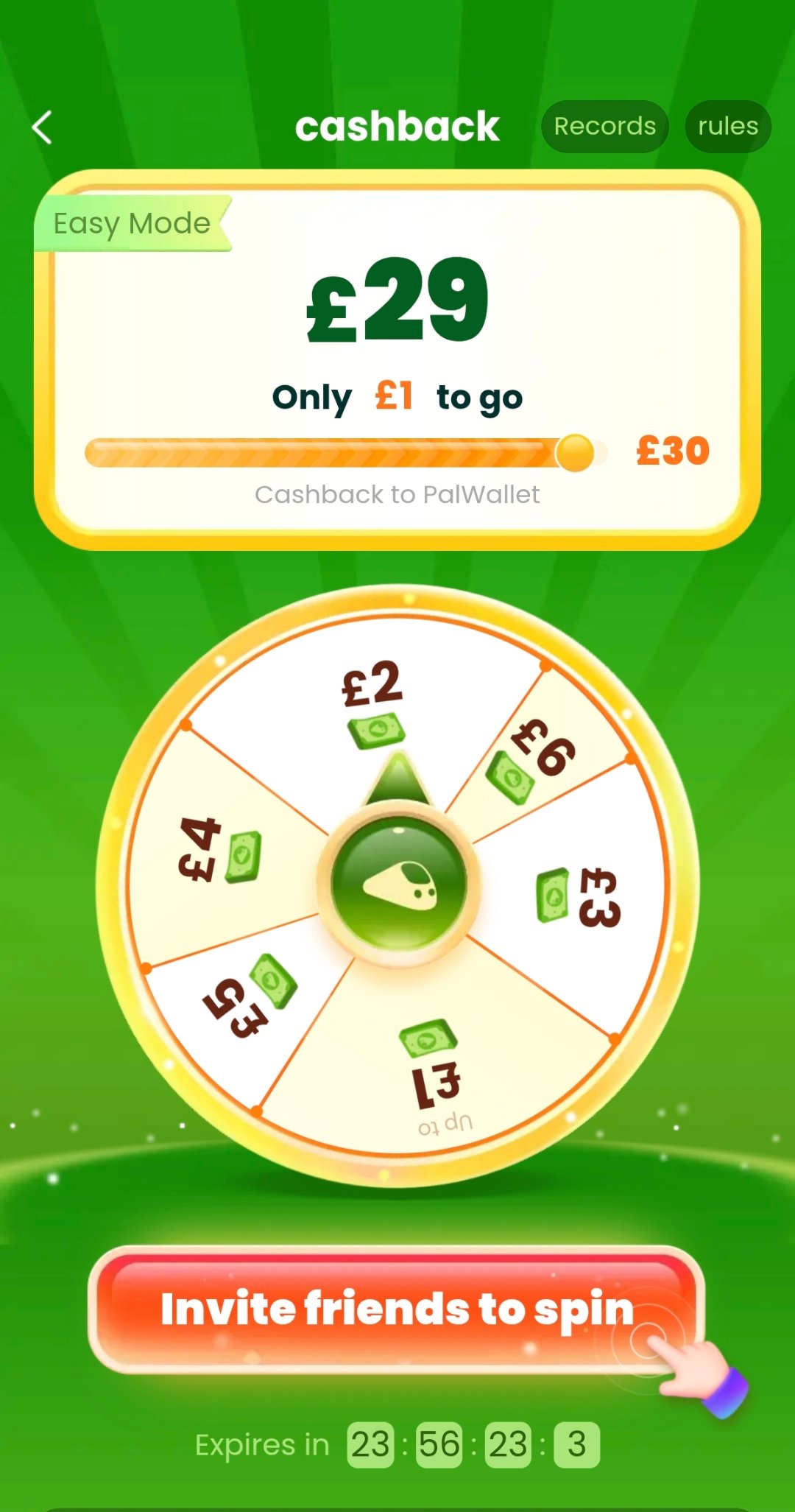Tap Invite friends to spin
Screen dimensions: 795x1512
396,1309
